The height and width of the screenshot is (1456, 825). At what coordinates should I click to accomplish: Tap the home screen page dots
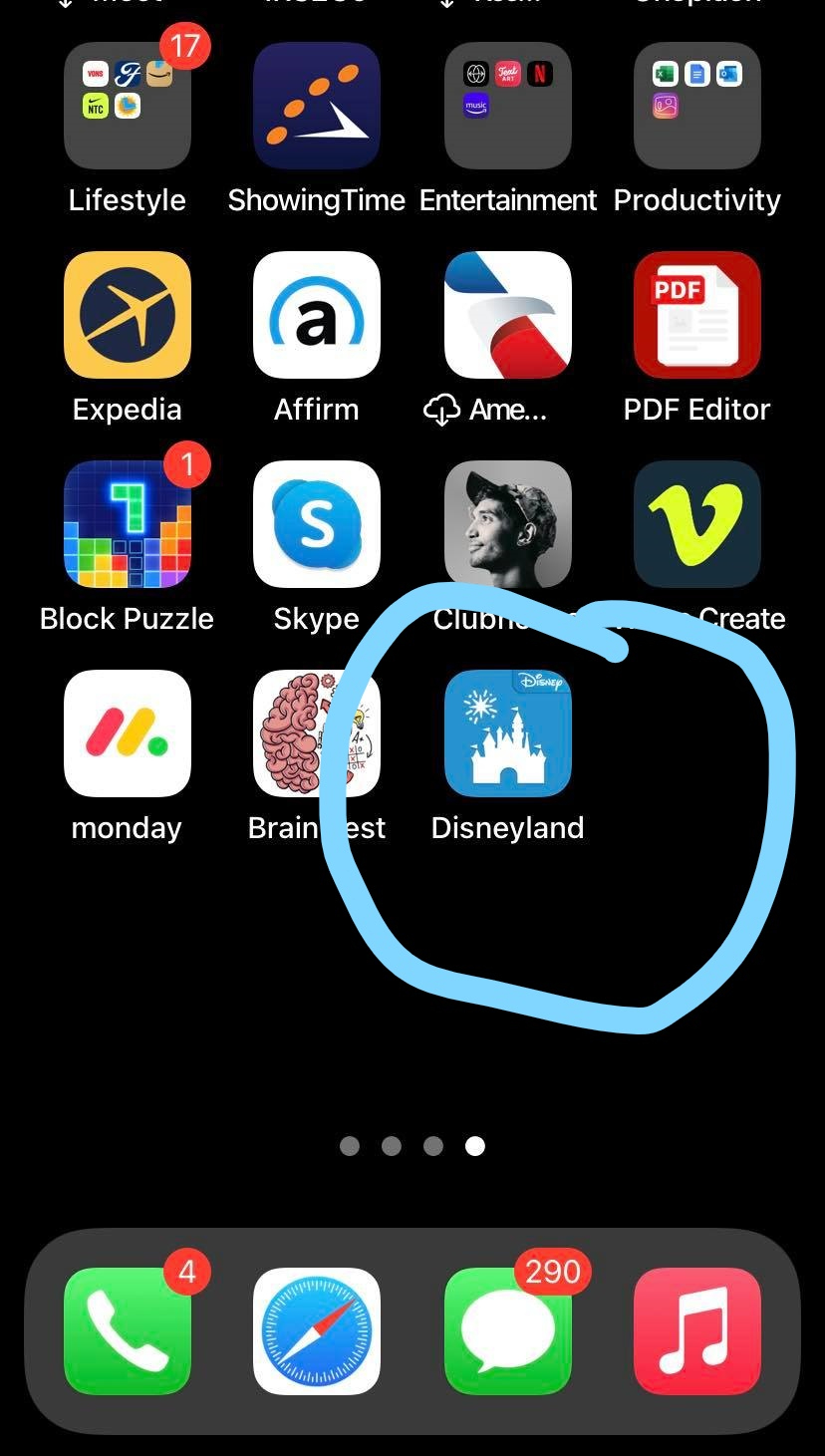coord(412,1146)
